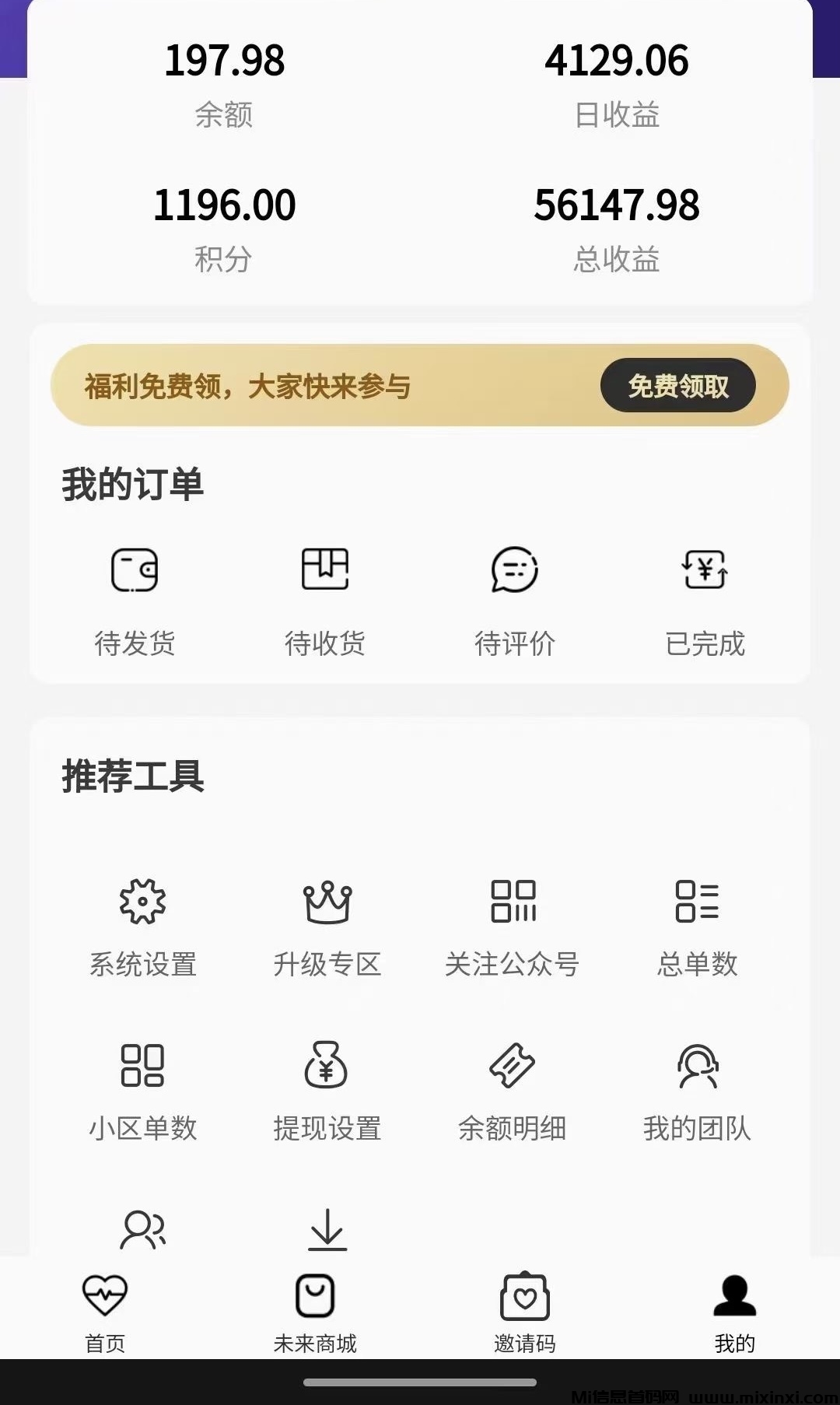The height and width of the screenshot is (1405, 840).
Task: Open 提现设置
Action: click(327, 1089)
